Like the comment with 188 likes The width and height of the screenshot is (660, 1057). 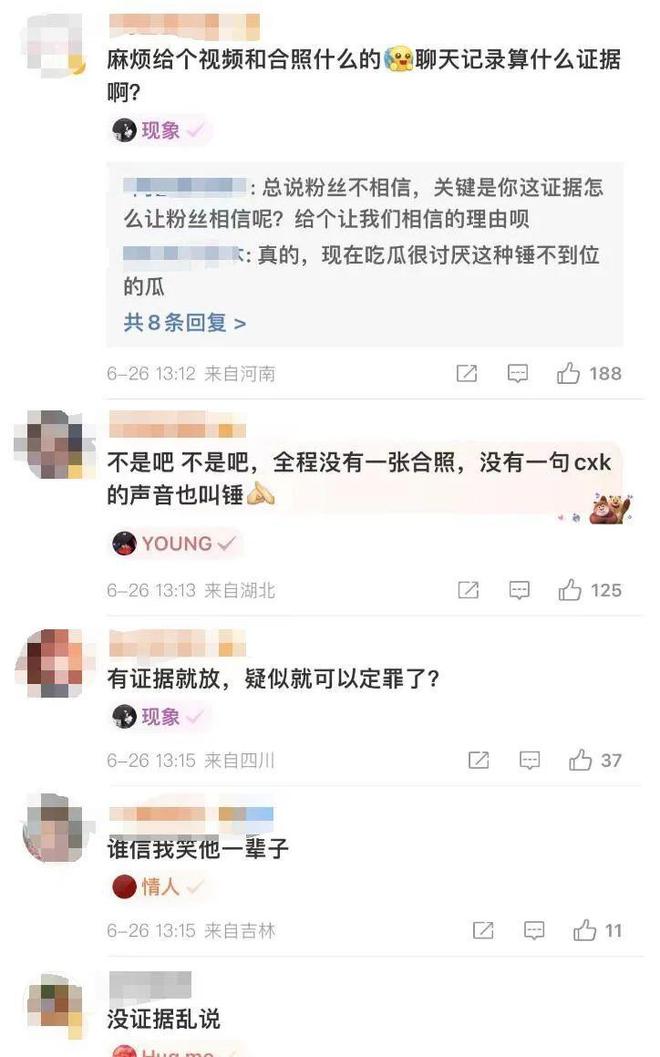[x=569, y=373]
